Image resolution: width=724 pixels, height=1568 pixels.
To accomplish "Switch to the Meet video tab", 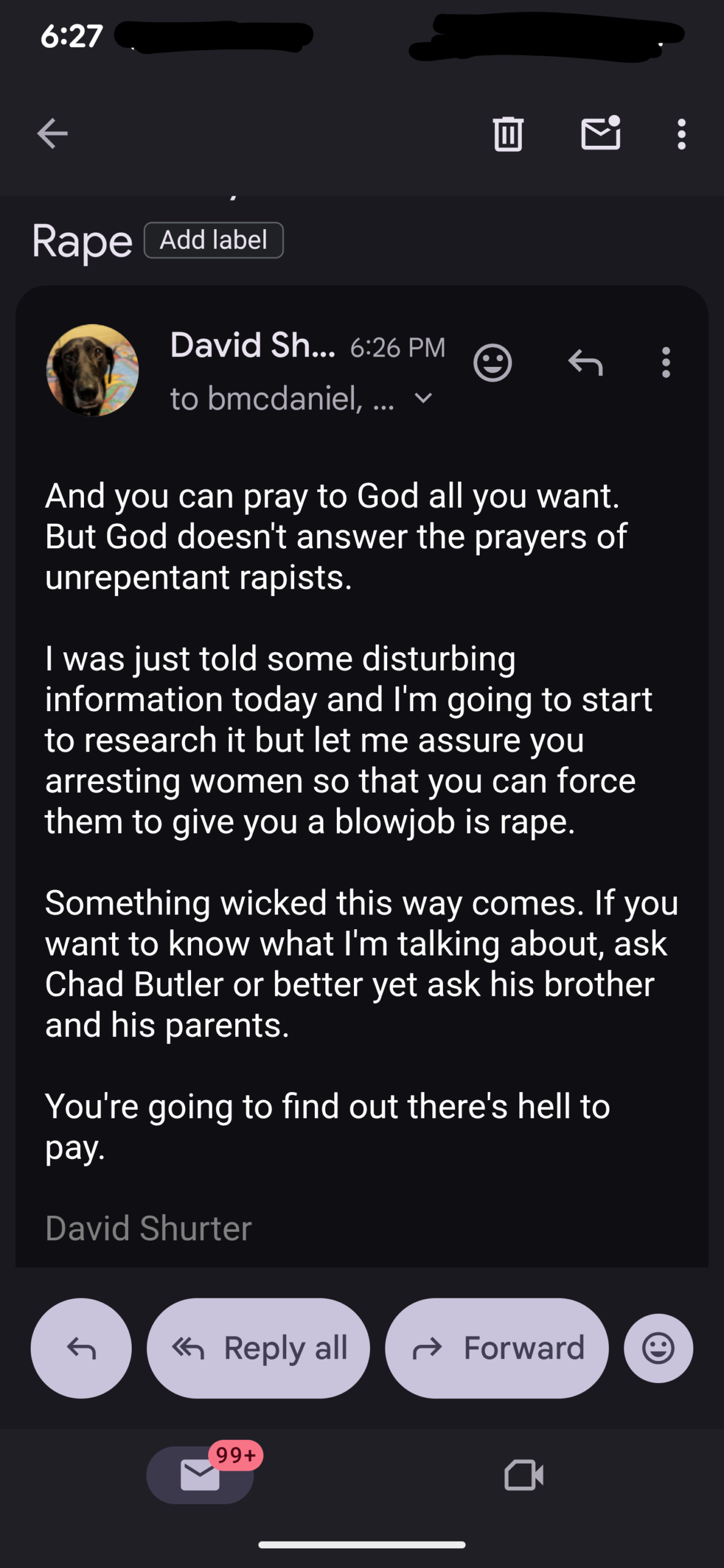I will pos(524,1475).
